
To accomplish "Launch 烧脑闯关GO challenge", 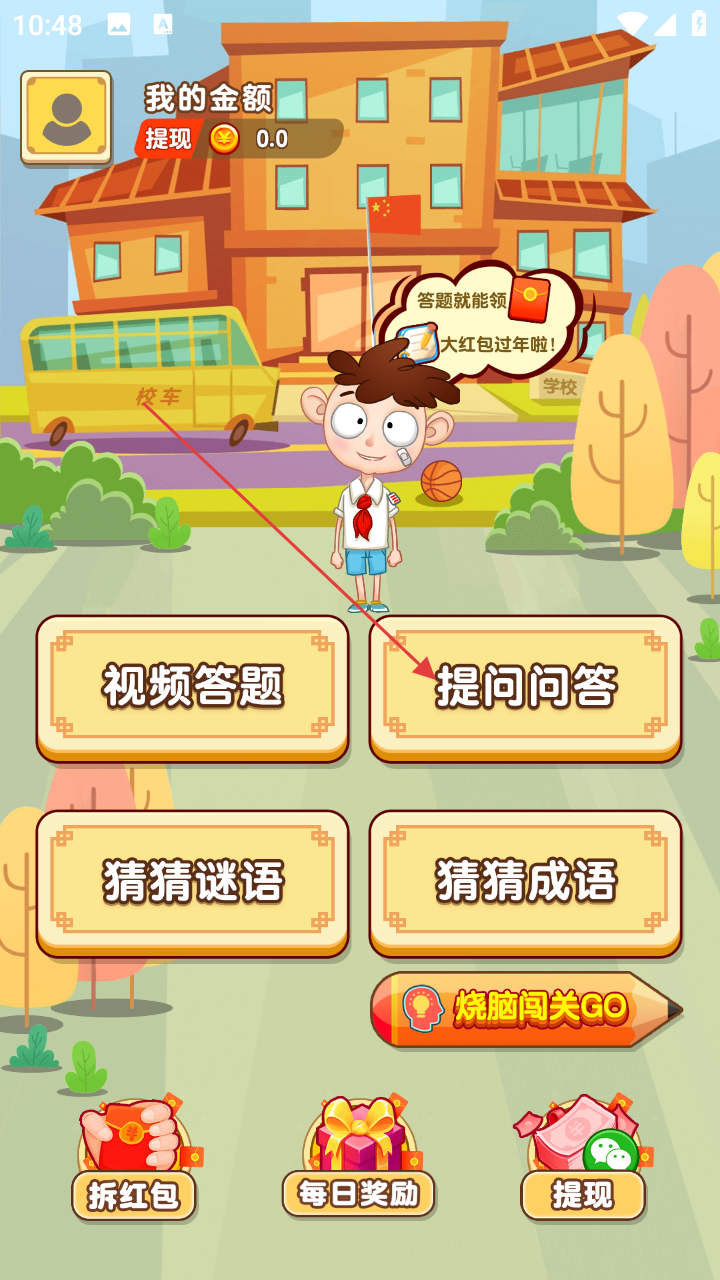I will pyautogui.click(x=525, y=1009).
